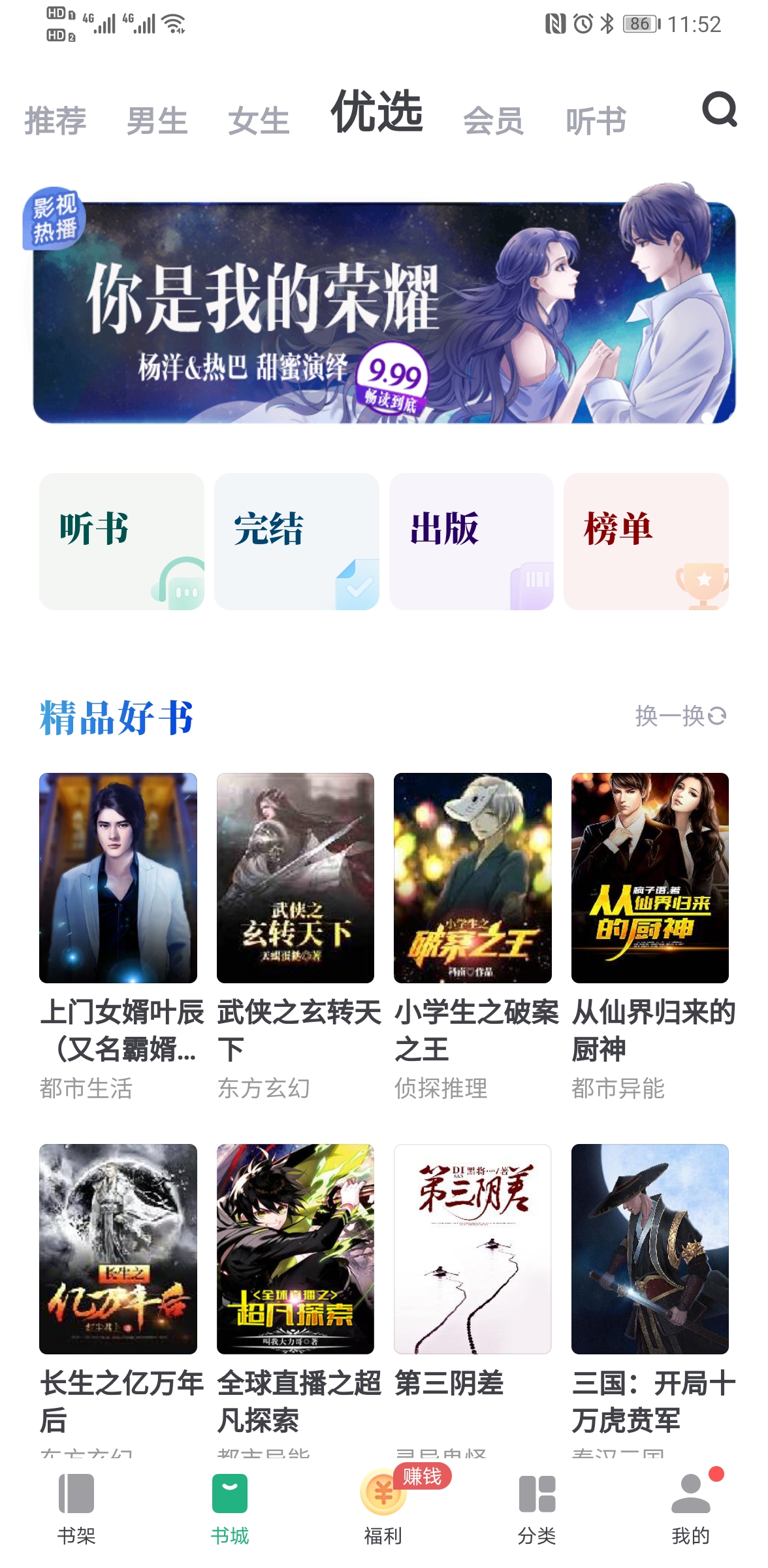Open the search magnifier icon
This screenshot has height=1568, width=768.
pos(719,110)
